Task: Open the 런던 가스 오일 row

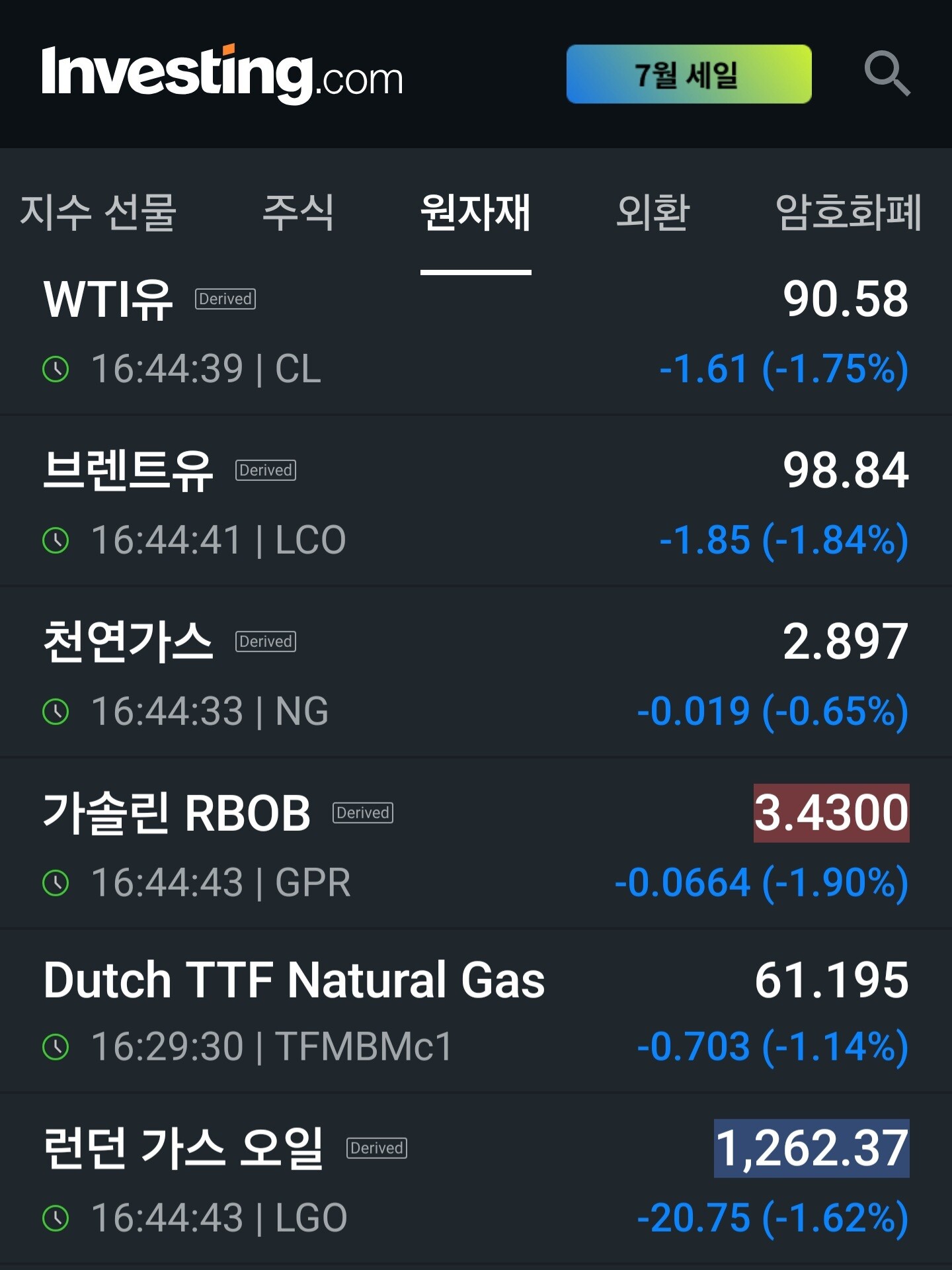Action: coord(476,1179)
